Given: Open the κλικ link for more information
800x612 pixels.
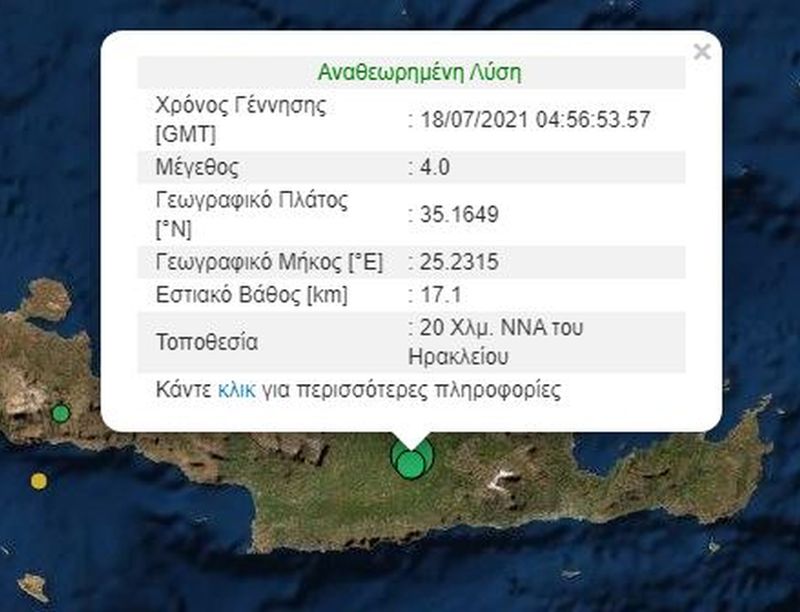Looking at the screenshot, I should point(237,389).
